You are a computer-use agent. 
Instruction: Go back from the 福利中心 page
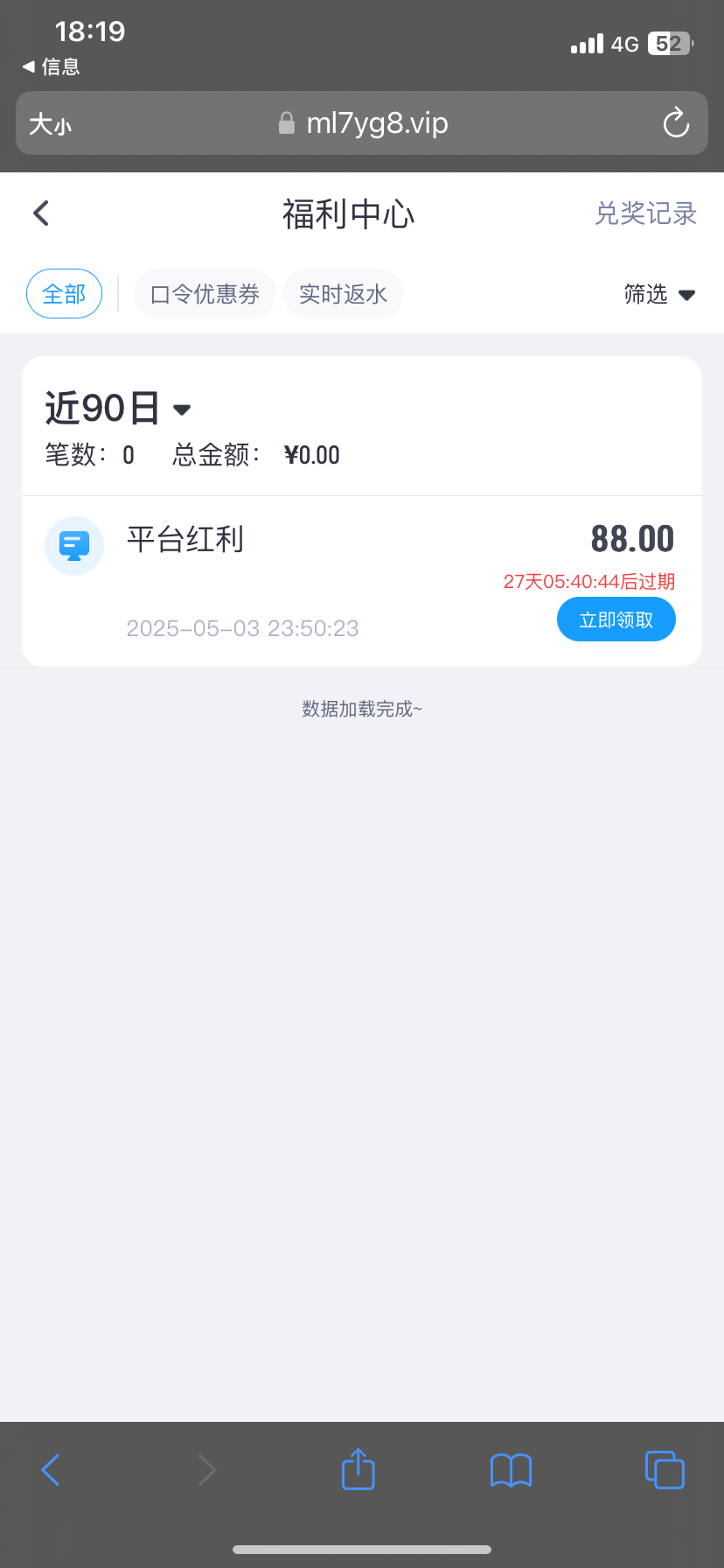coord(41,213)
